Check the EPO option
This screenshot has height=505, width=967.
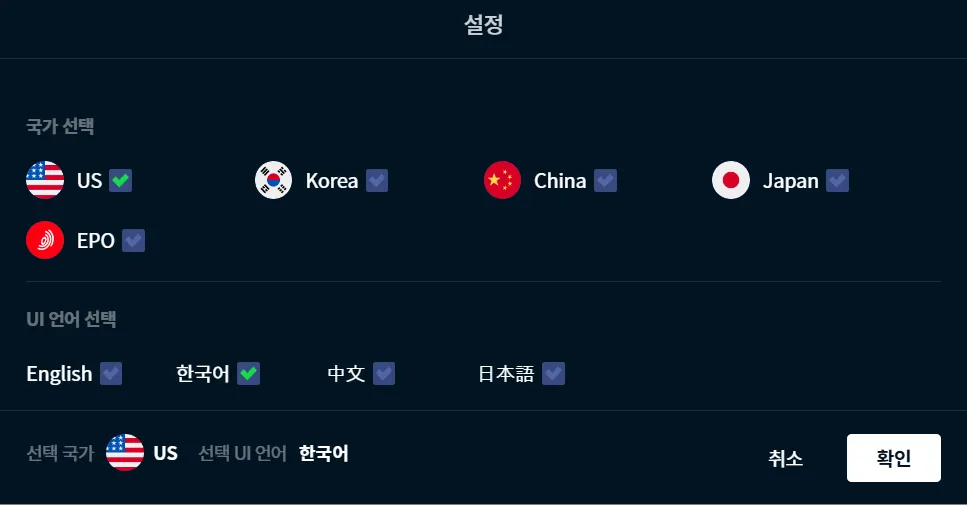pyautogui.click(x=133, y=241)
